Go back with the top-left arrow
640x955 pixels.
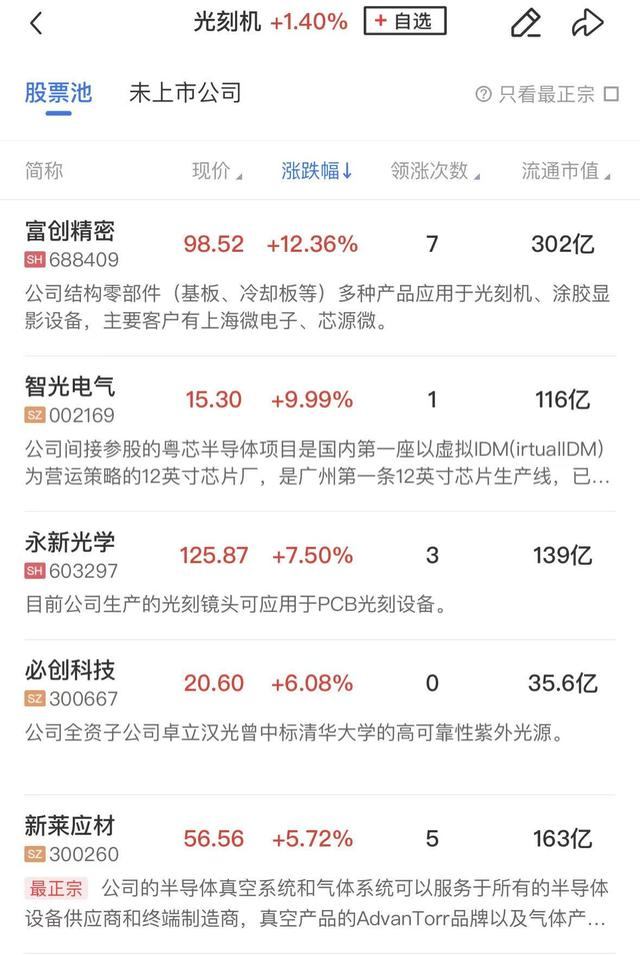(x=37, y=24)
